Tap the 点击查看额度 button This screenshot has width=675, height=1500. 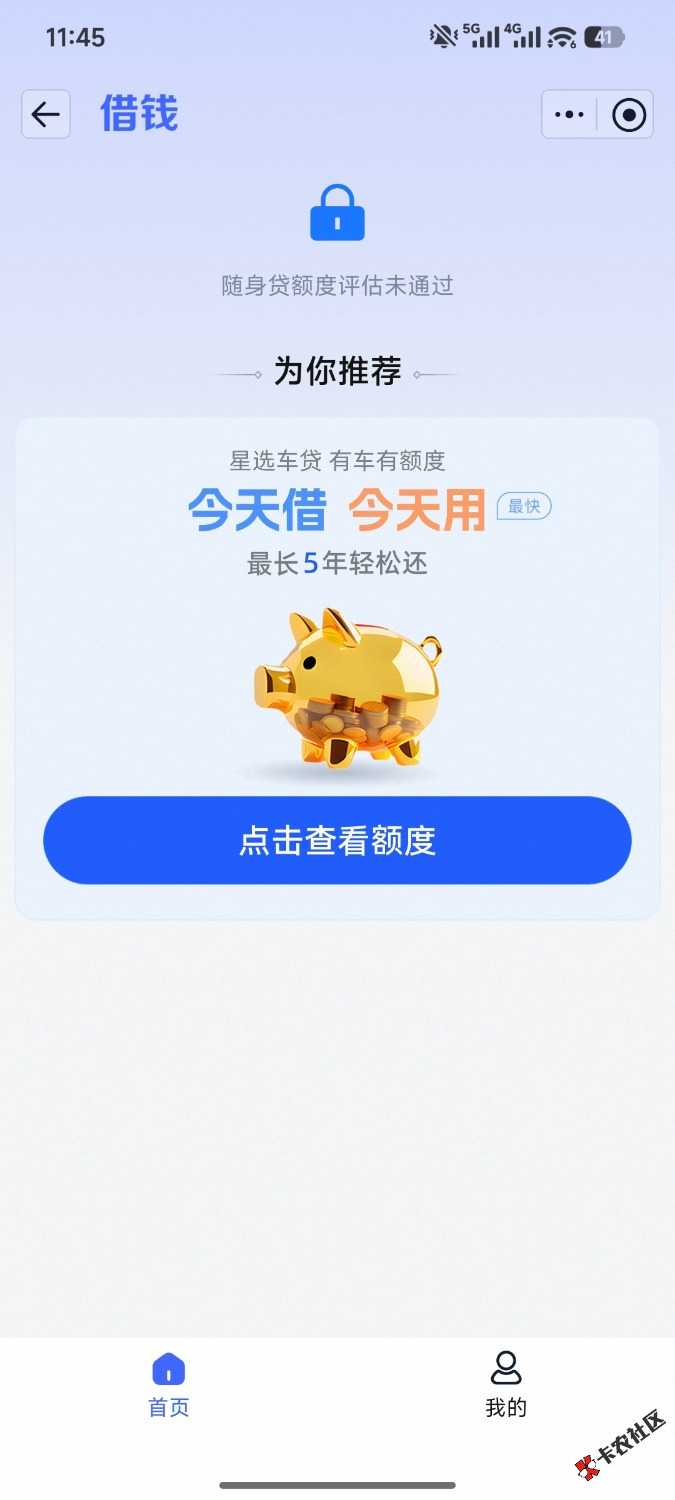click(337, 840)
